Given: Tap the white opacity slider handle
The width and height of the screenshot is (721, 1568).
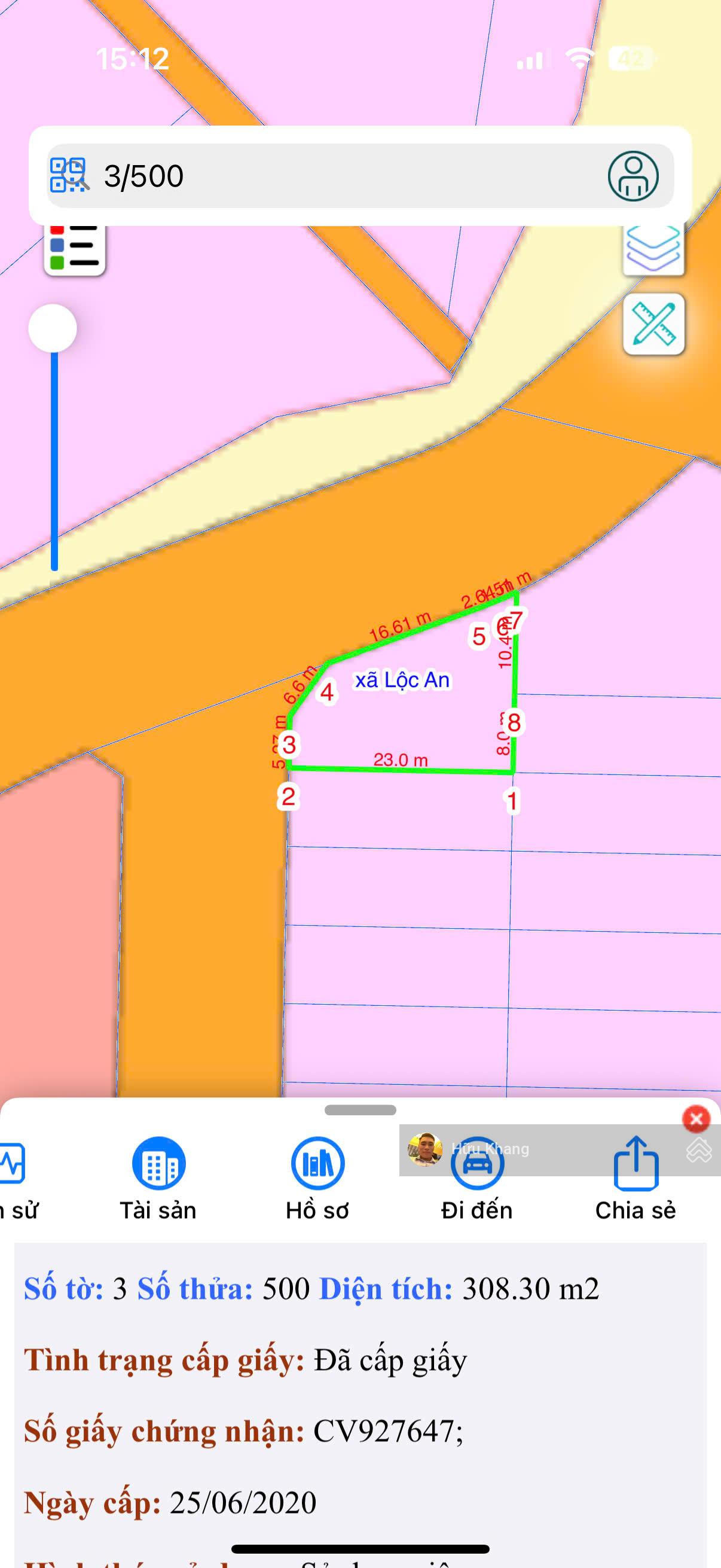Looking at the screenshot, I should tap(53, 328).
